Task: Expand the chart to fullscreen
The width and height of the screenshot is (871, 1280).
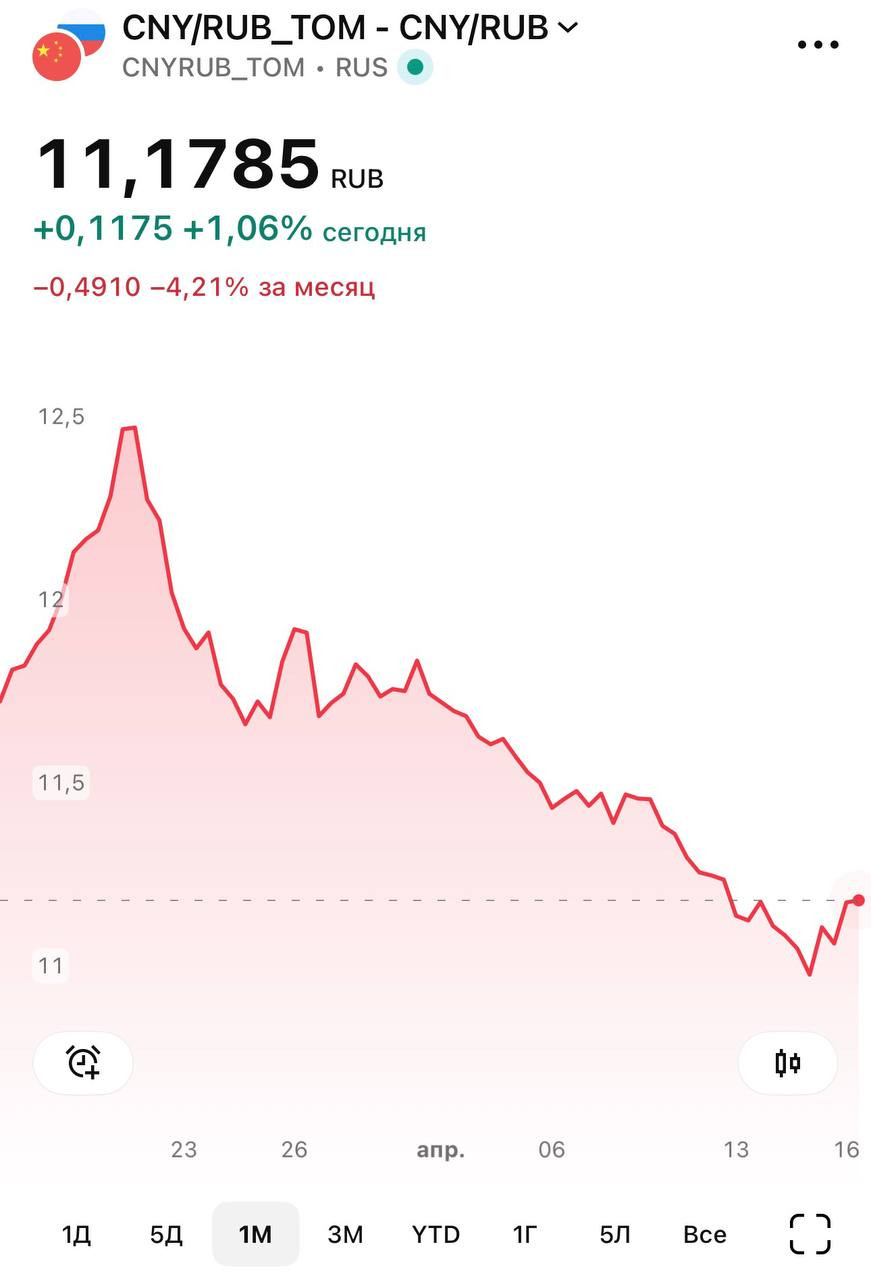Action: [x=810, y=1234]
